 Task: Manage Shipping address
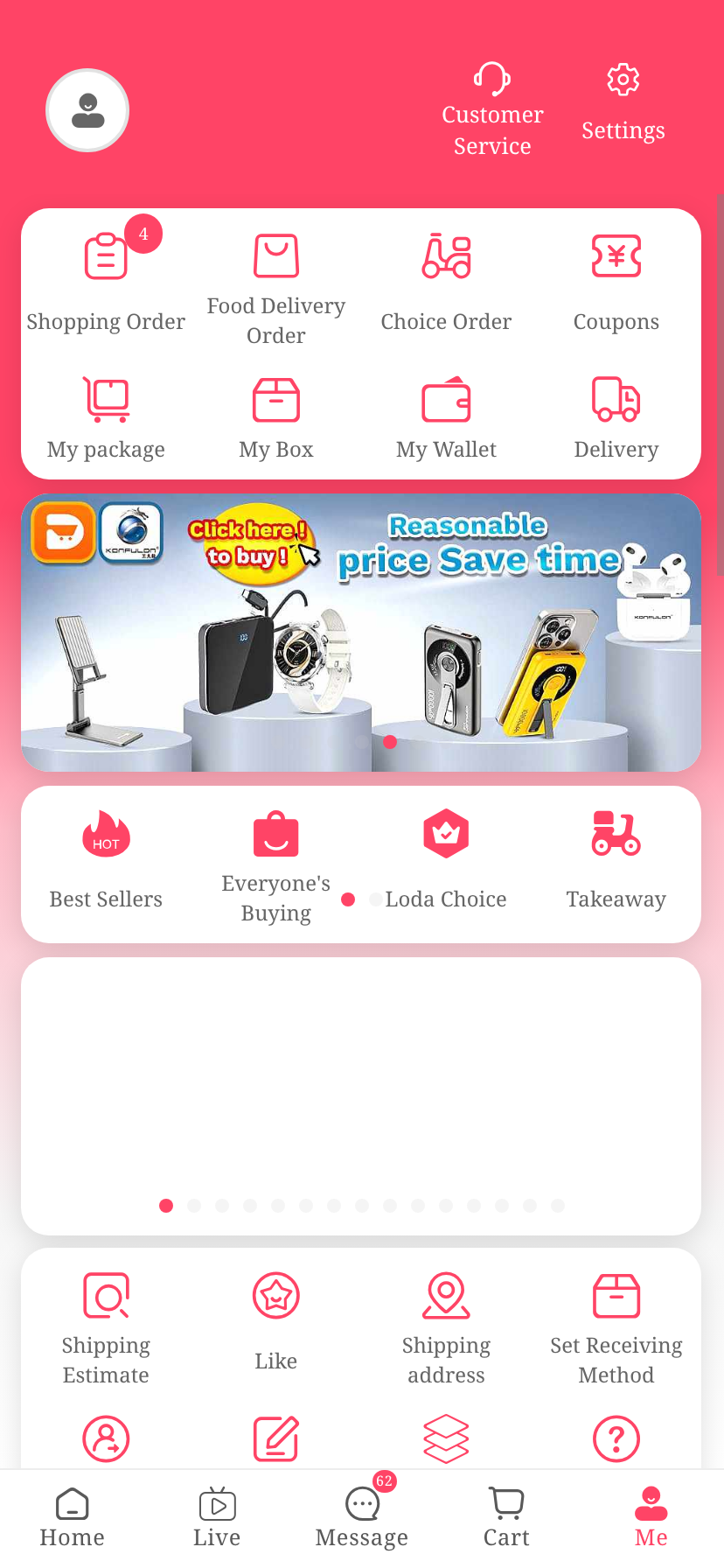click(x=446, y=1327)
